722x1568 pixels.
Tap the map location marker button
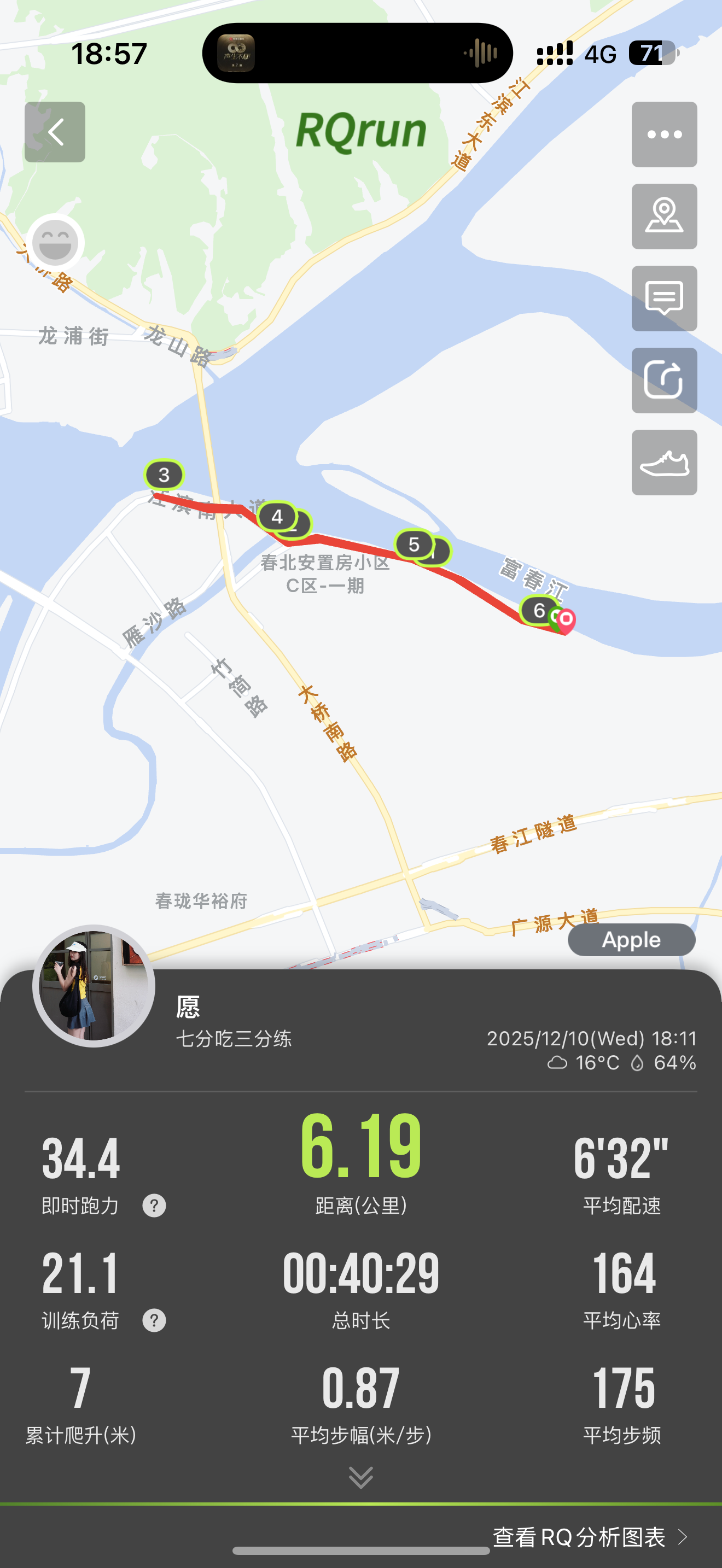click(664, 217)
